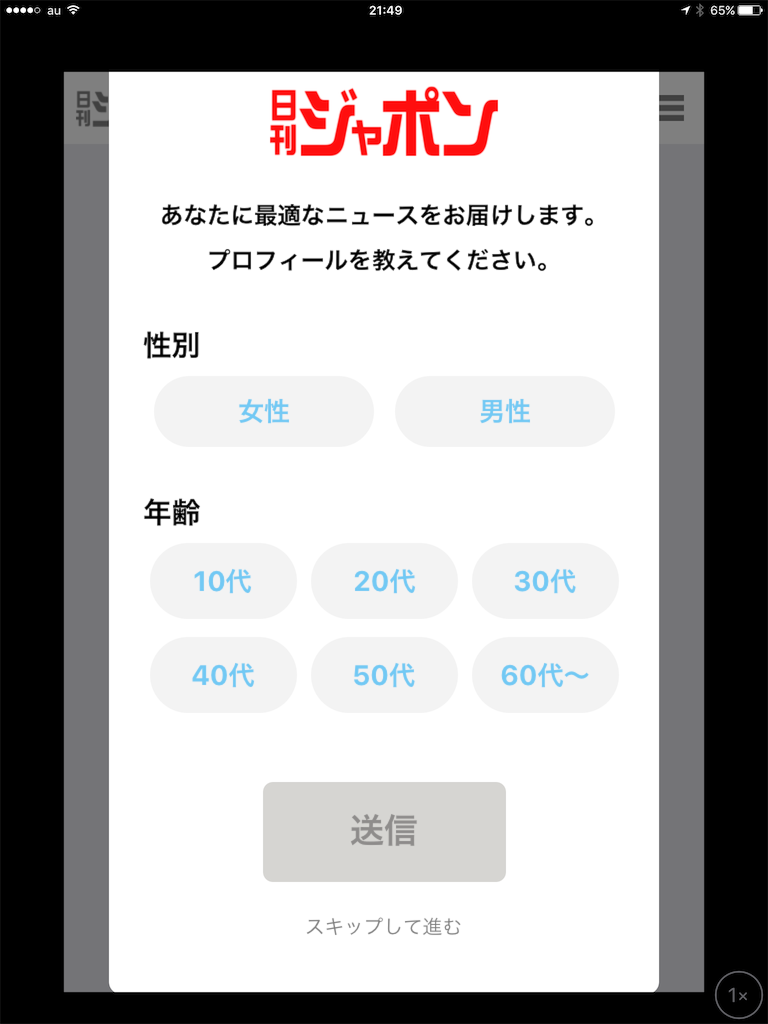Select 男性 as your gender
The height and width of the screenshot is (1024, 768).
[505, 411]
